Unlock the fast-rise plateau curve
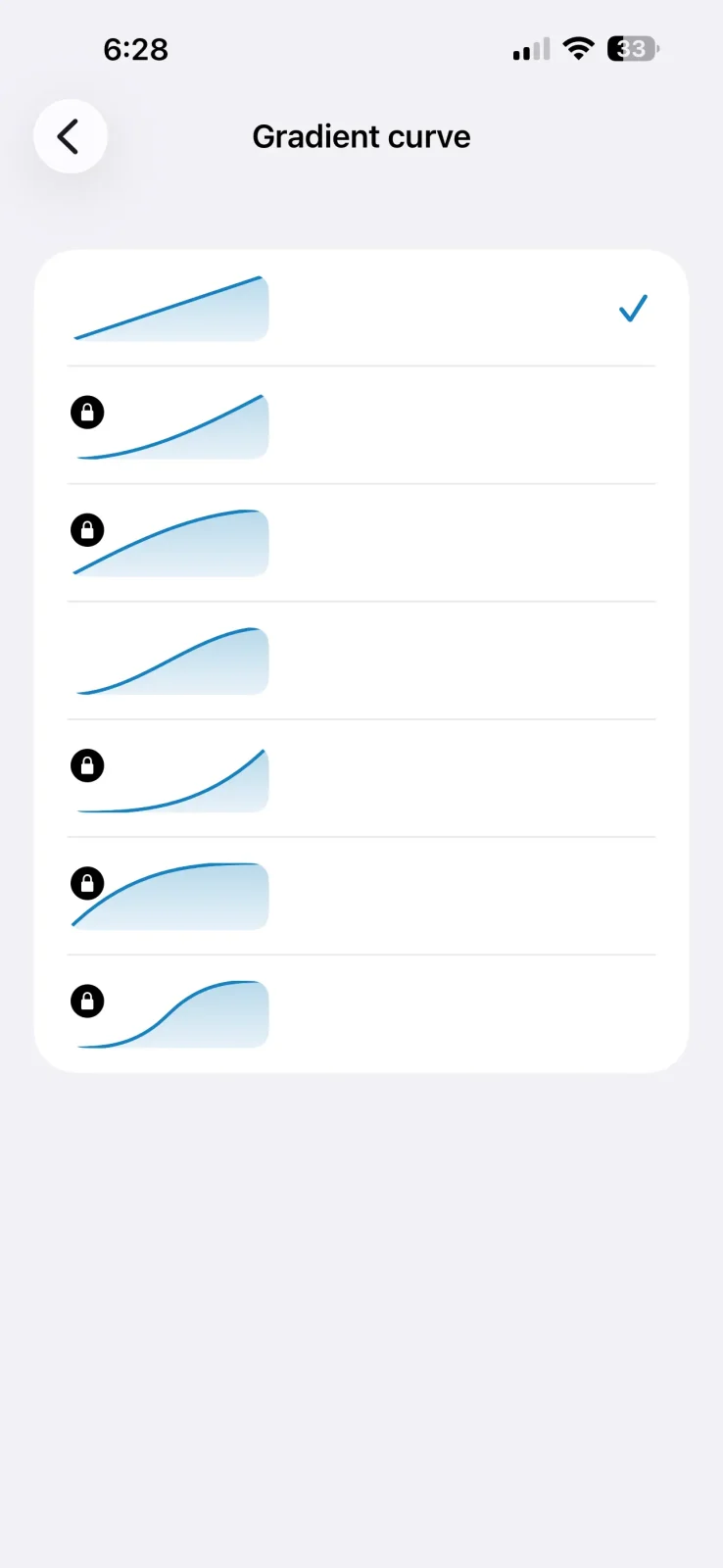Image resolution: width=723 pixels, height=1568 pixels. pyautogui.click(x=87, y=883)
